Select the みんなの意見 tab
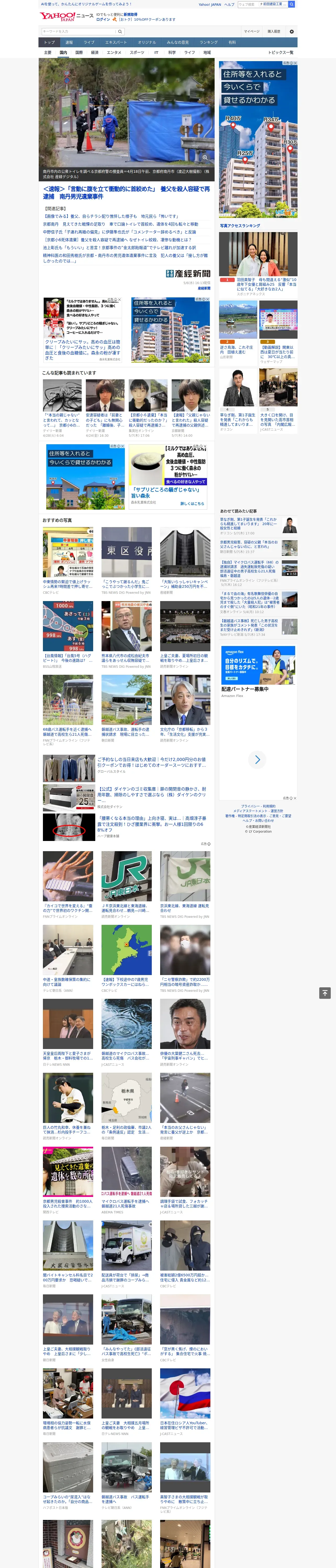 (177, 42)
